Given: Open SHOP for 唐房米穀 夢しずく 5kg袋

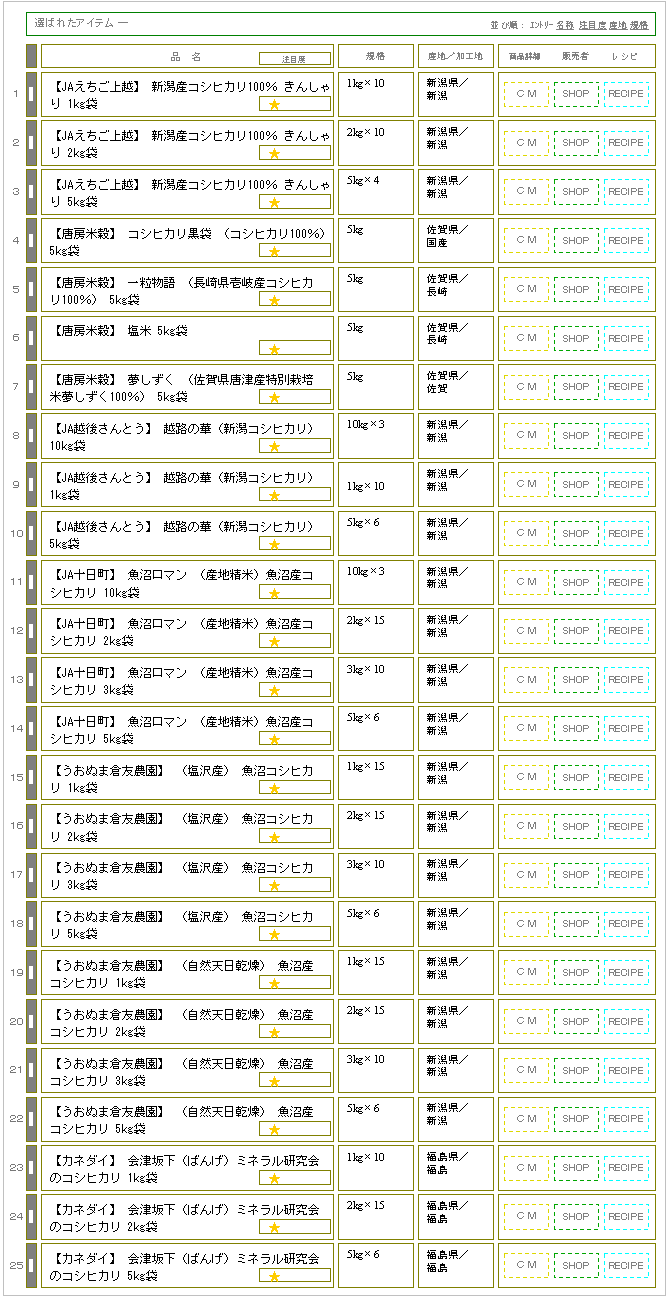Looking at the screenshot, I should (x=576, y=387).
